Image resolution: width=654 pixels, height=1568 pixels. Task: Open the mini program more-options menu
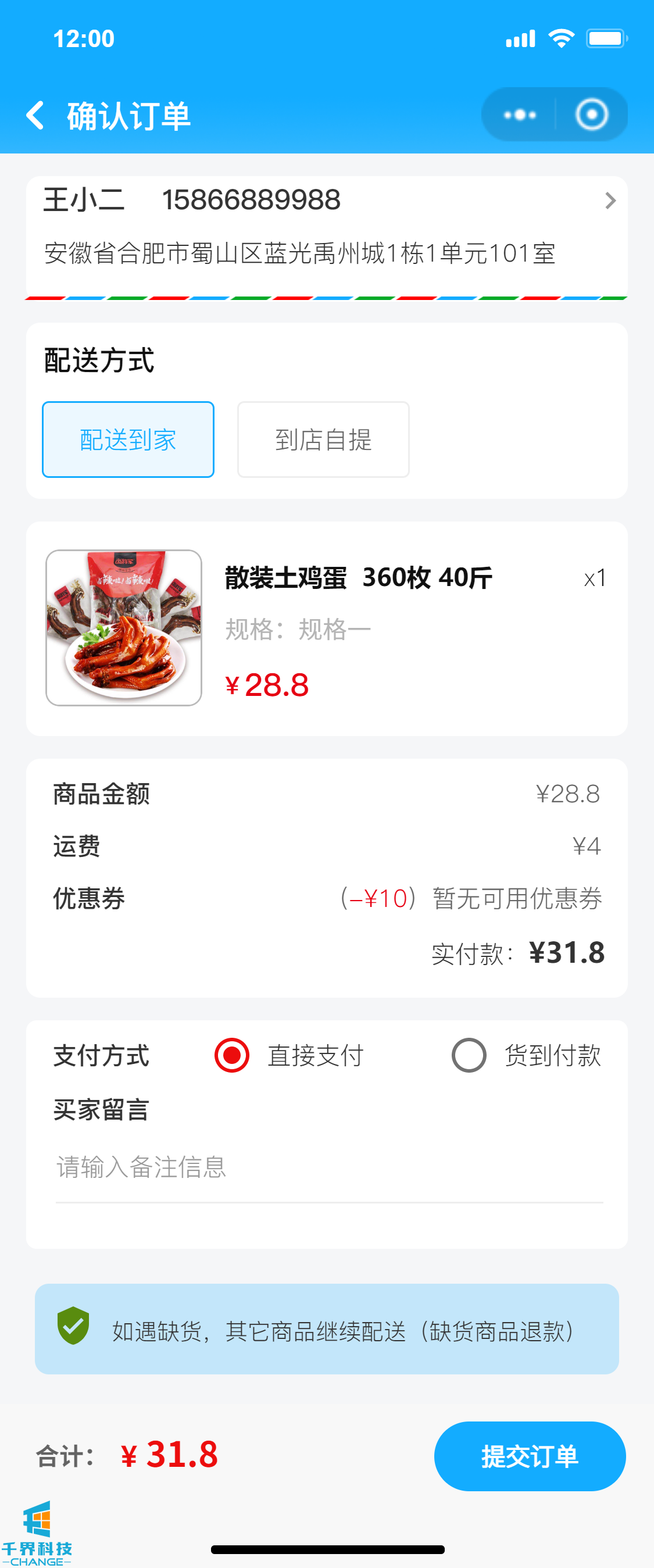click(520, 115)
